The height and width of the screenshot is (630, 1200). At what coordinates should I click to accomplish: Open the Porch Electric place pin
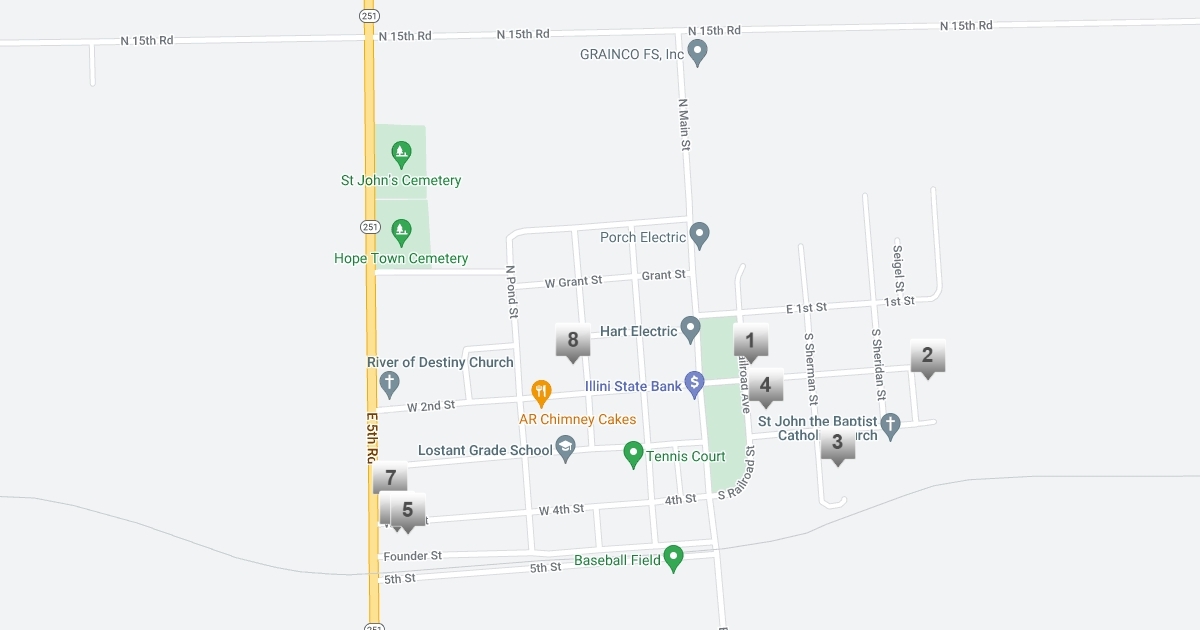(x=699, y=236)
